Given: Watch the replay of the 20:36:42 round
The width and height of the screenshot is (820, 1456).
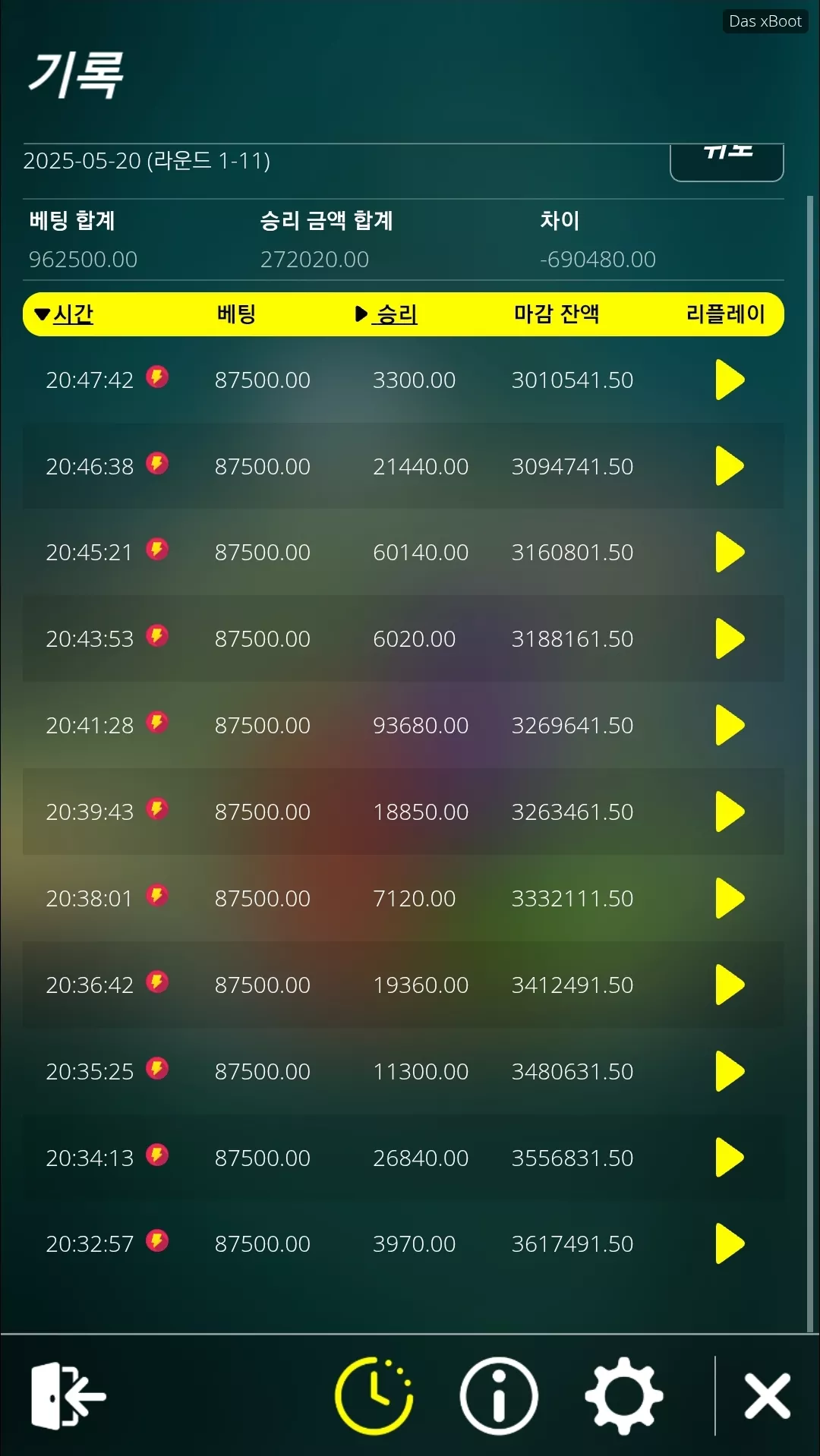Looking at the screenshot, I should (x=730, y=985).
